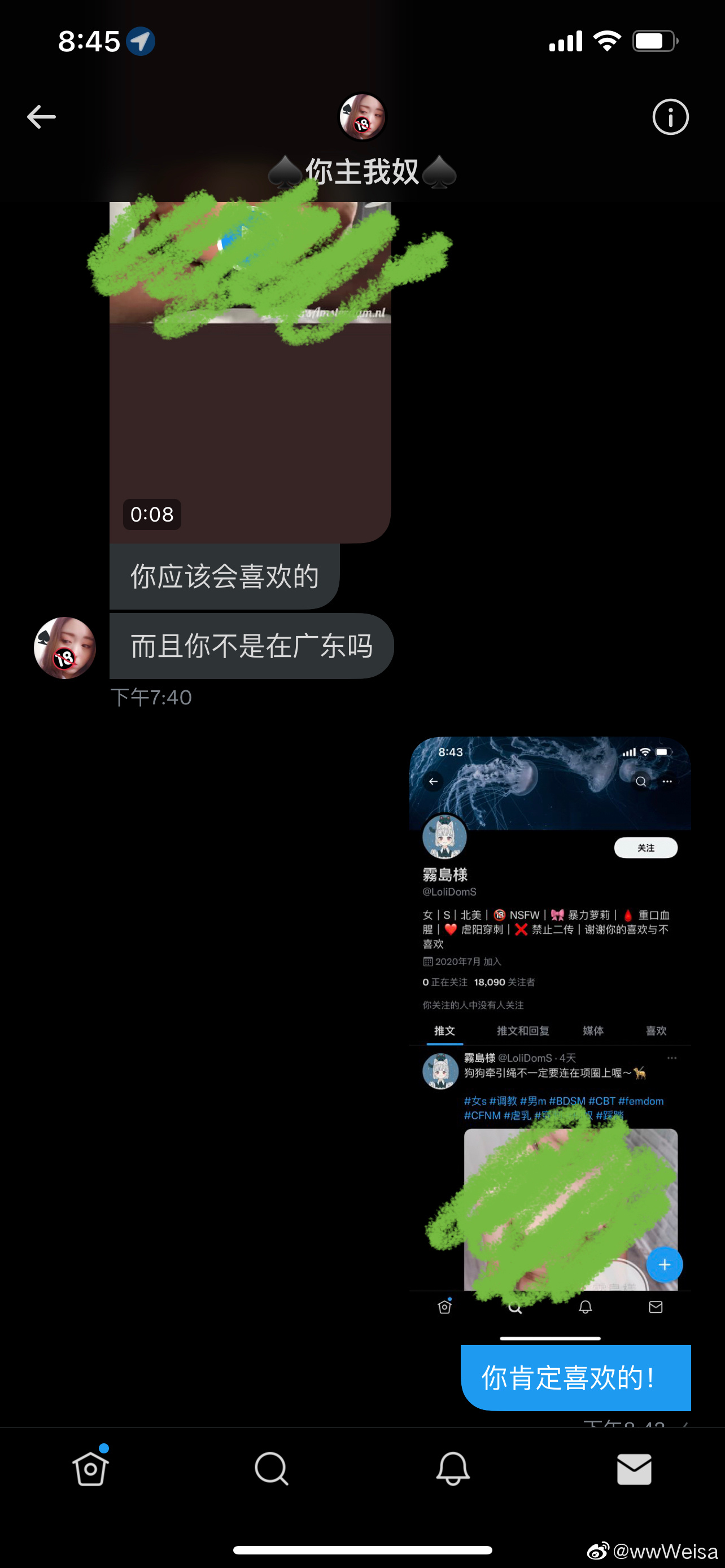Open the contact's profile from header avatar
This screenshot has width=725, height=1568.
point(362,117)
